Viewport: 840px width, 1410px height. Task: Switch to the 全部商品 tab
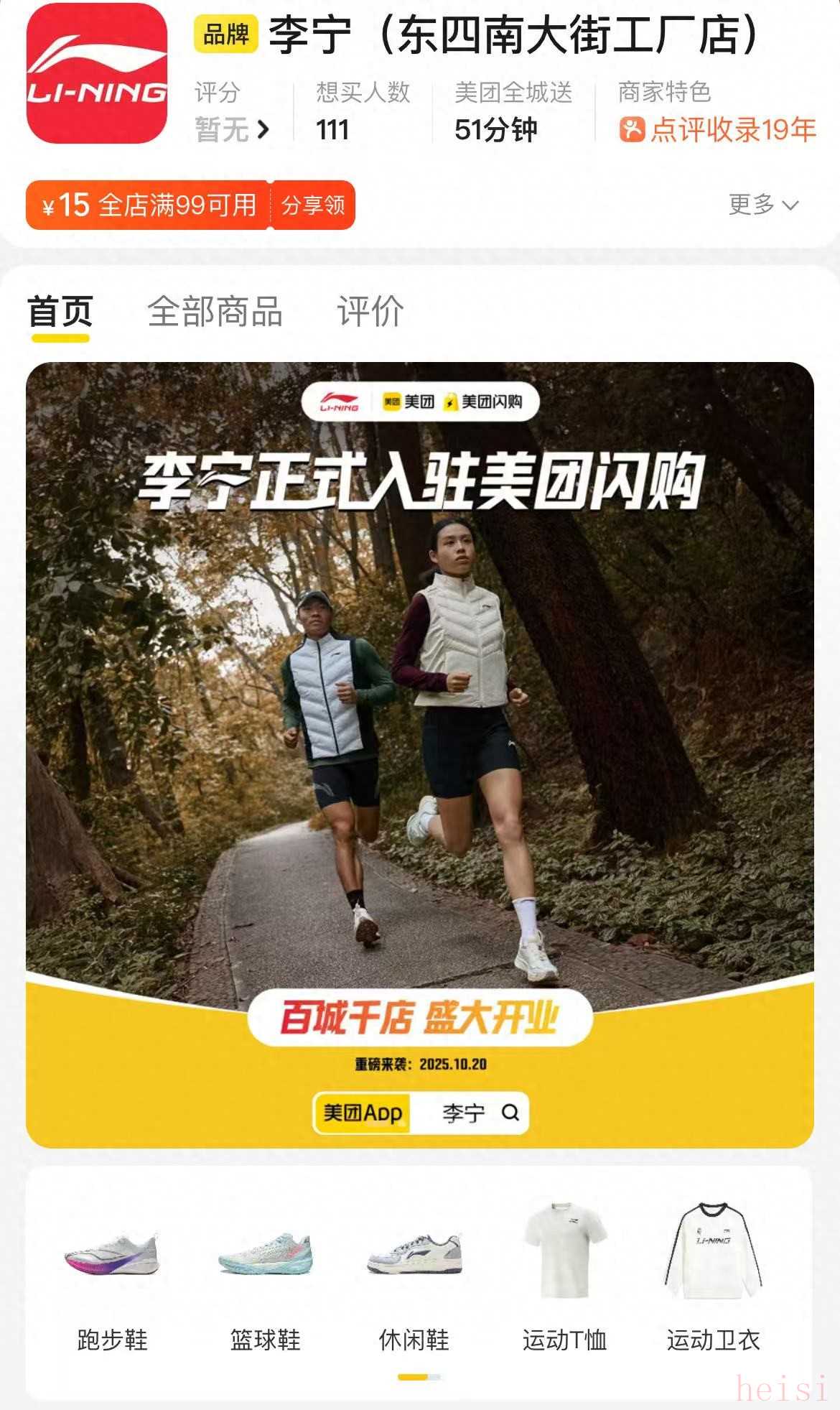pyautogui.click(x=215, y=311)
